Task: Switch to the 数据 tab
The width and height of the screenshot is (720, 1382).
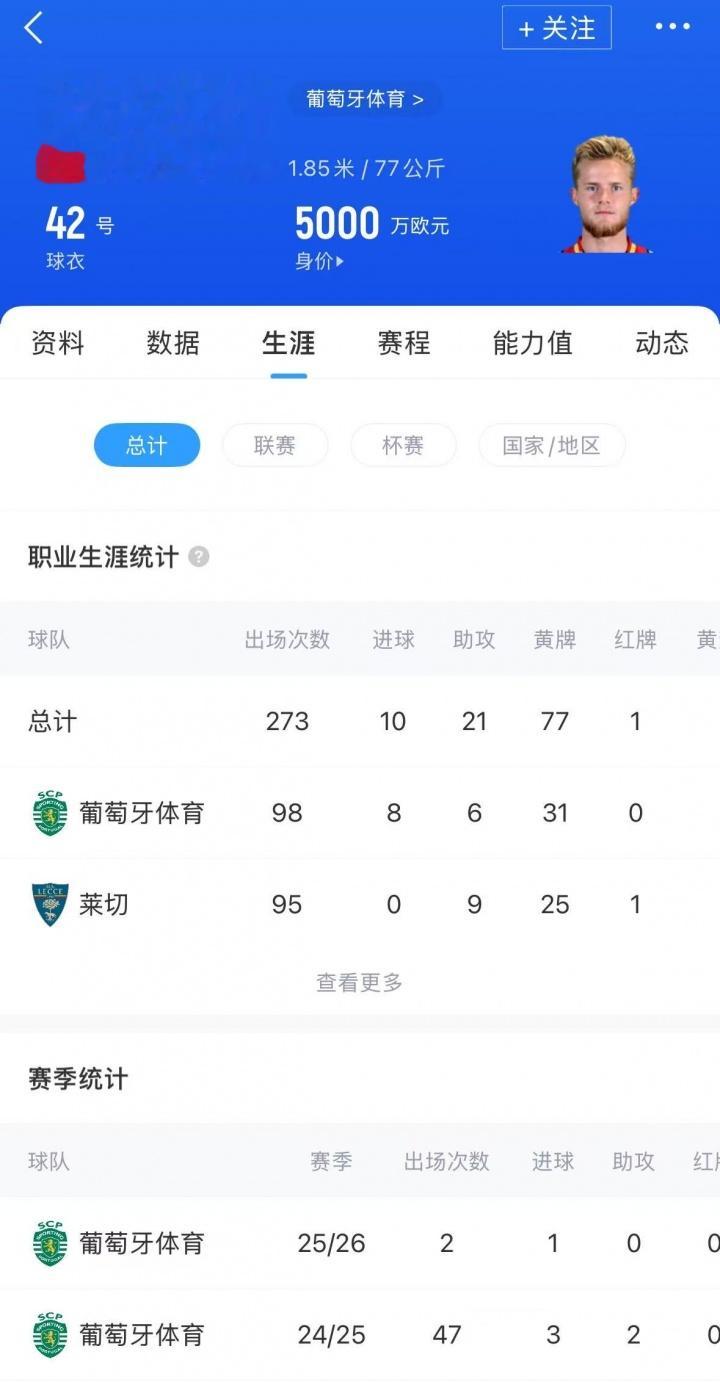Action: tap(173, 343)
